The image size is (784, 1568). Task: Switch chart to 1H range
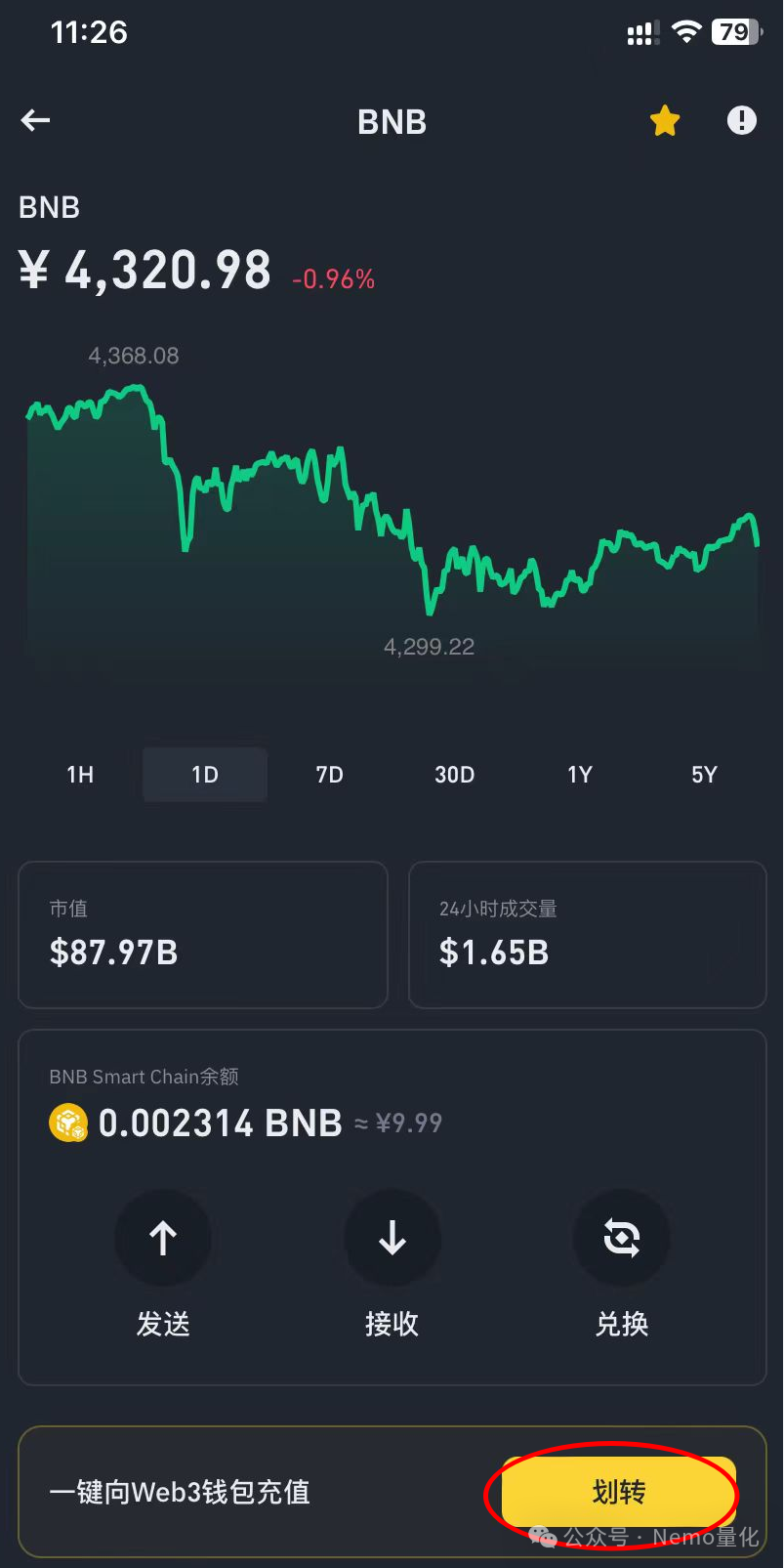(x=80, y=775)
